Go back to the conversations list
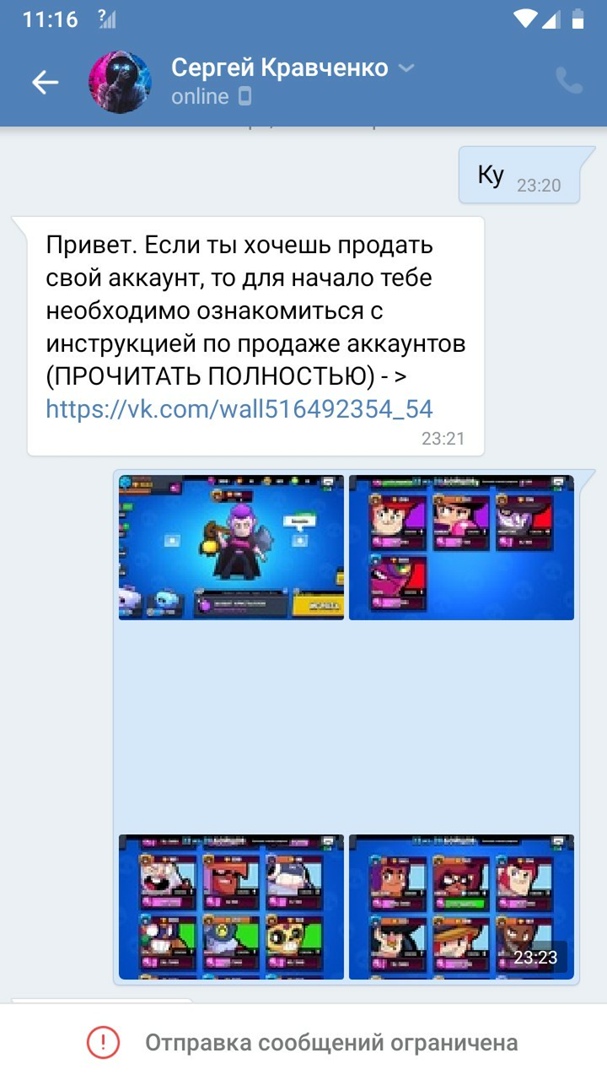Screen dimensions: 607x1080 coord(46,83)
